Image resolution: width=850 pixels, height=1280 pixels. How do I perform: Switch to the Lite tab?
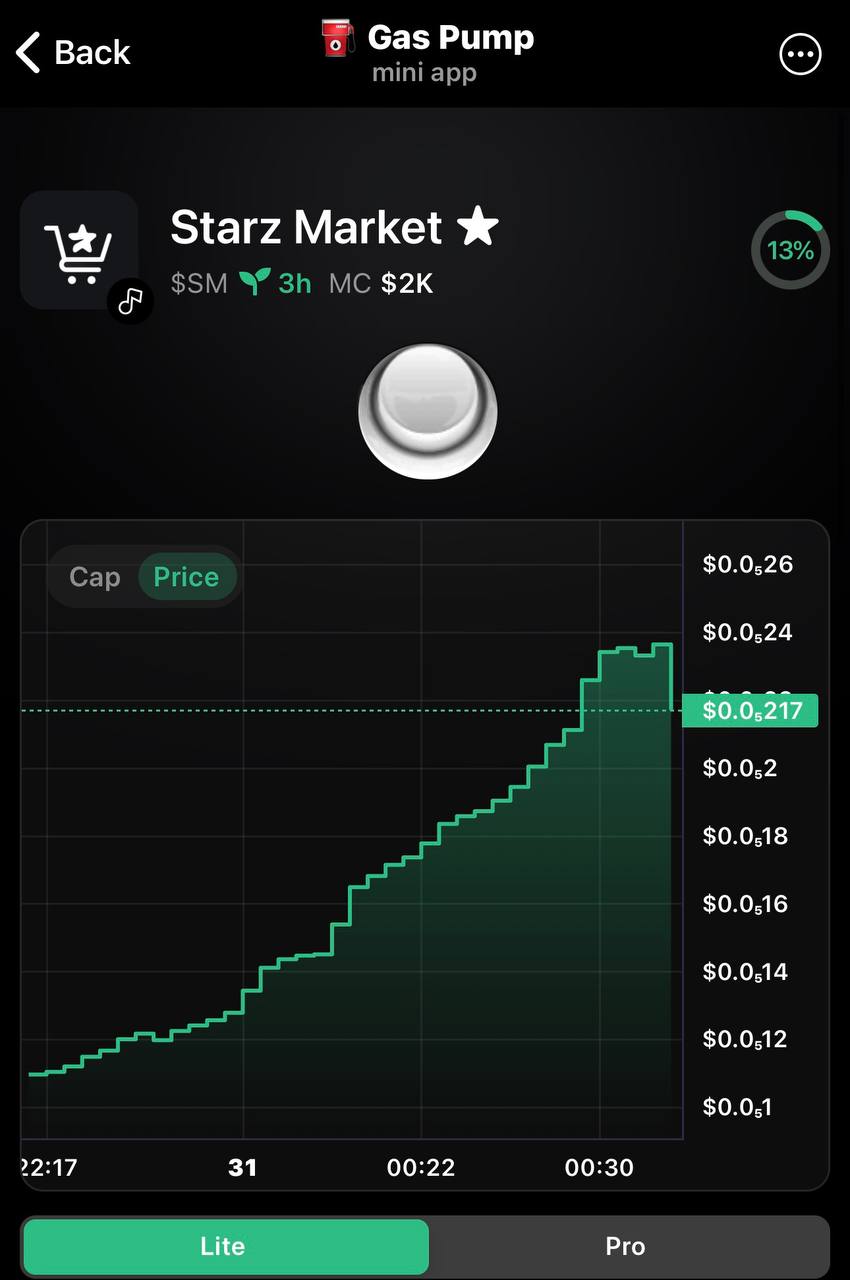pyautogui.click(x=224, y=1246)
